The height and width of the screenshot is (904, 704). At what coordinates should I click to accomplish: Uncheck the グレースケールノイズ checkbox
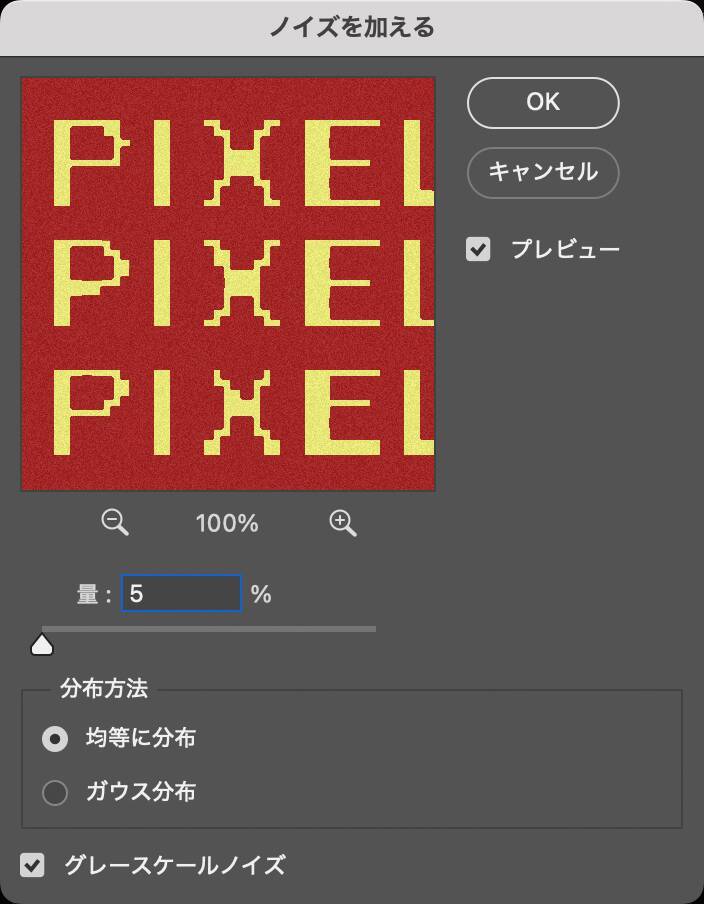34,865
